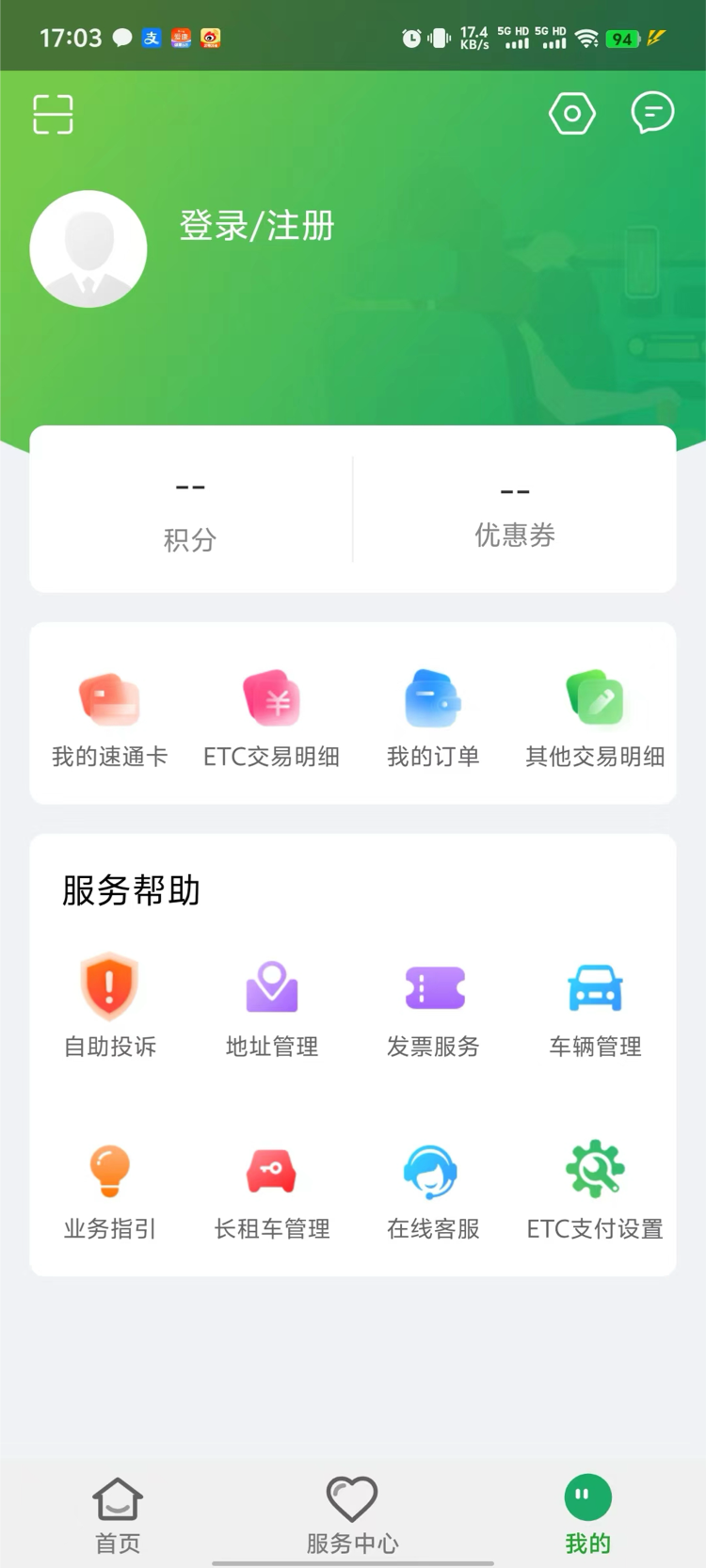Screen dimensions: 706x1568
Task: Tap 登录/注册 to sign in
Action: tap(257, 226)
